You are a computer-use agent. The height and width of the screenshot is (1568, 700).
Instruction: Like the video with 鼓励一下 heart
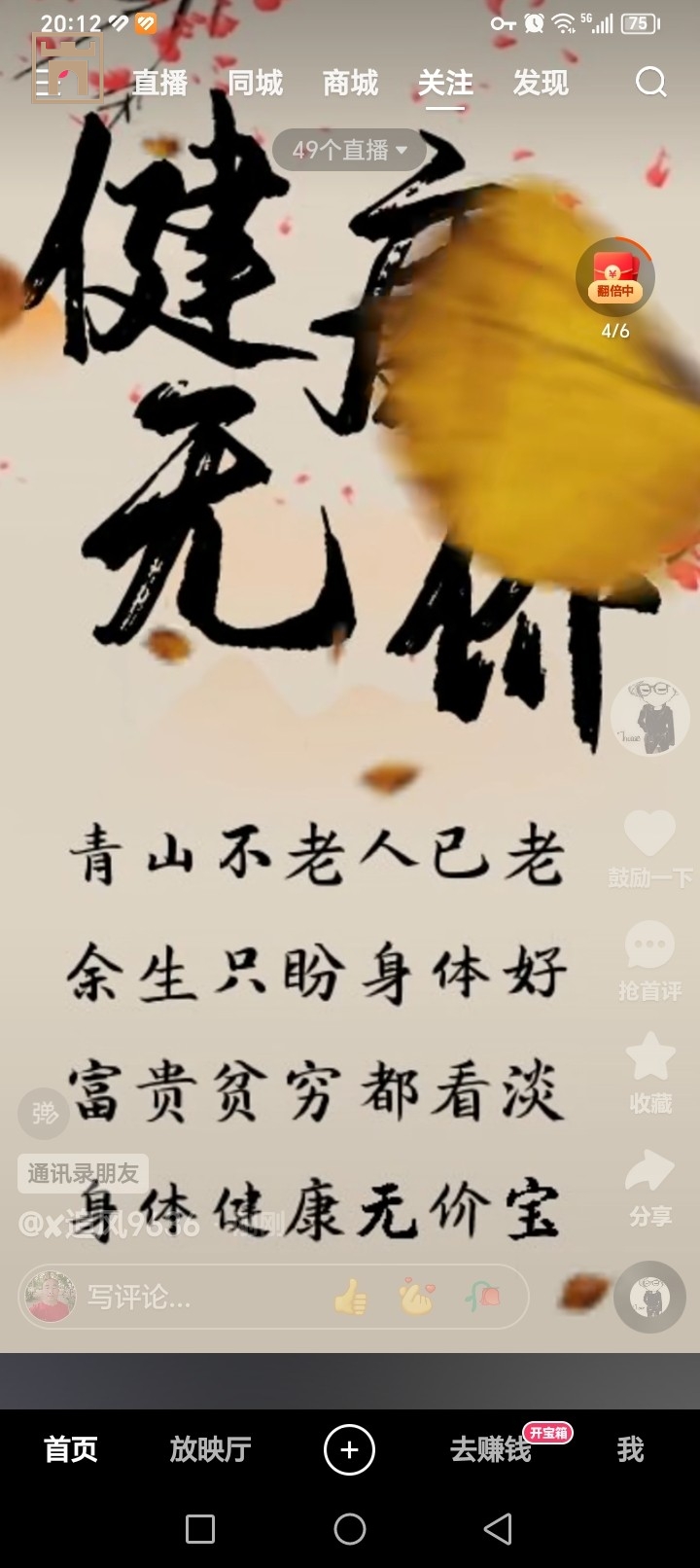649,837
